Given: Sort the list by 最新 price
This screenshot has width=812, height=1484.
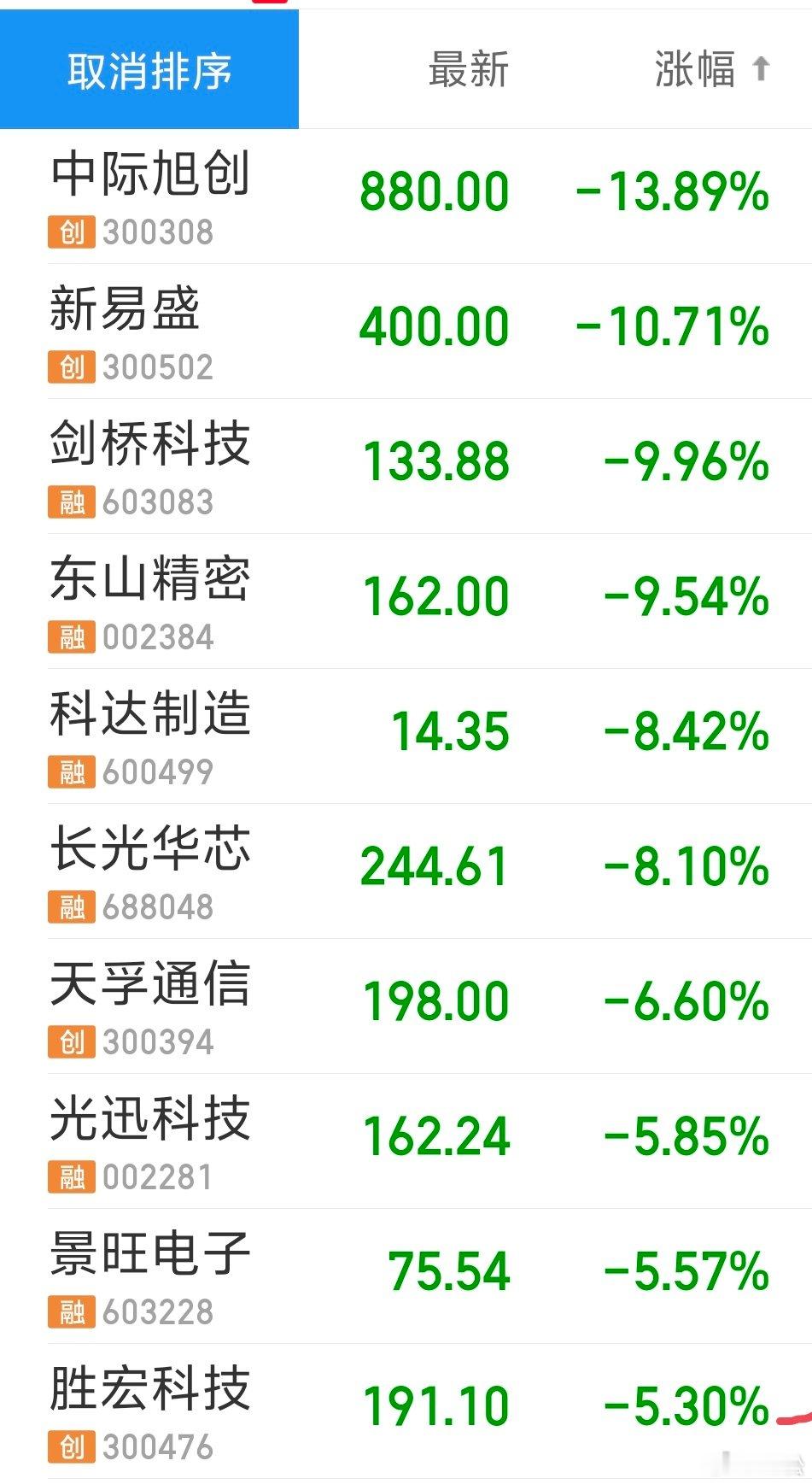Looking at the screenshot, I should [468, 69].
